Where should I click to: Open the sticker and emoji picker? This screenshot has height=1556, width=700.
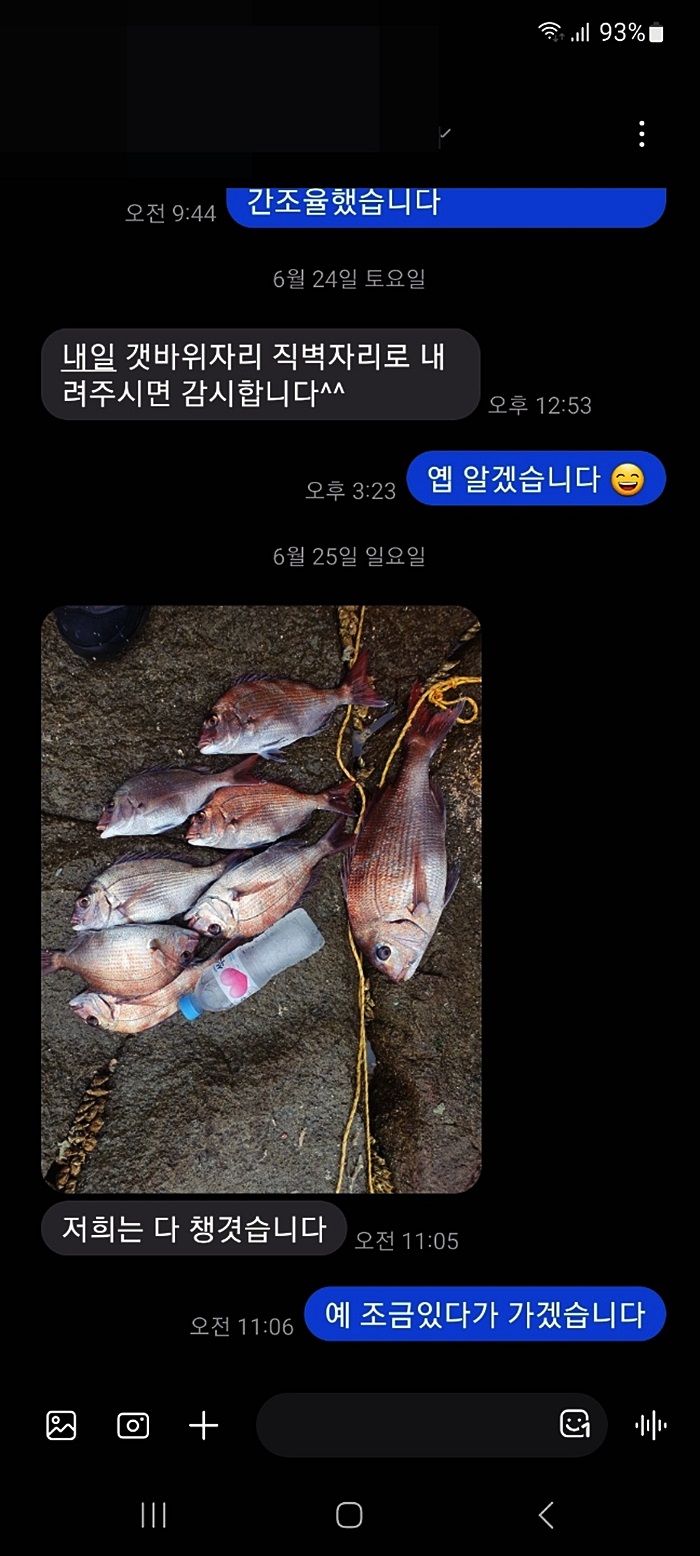575,1424
